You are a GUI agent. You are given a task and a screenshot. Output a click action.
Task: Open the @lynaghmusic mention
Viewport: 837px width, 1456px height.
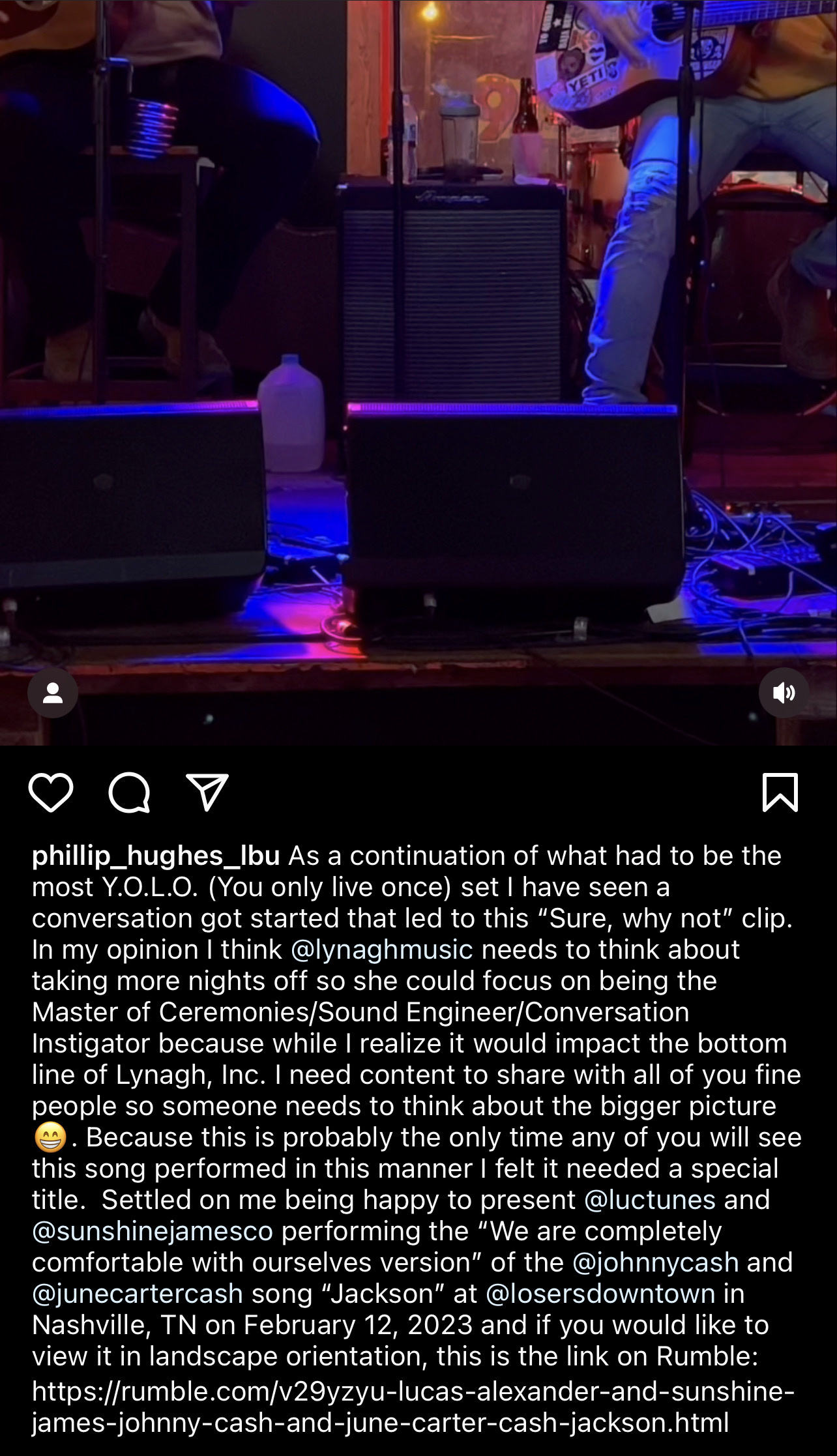[381, 950]
